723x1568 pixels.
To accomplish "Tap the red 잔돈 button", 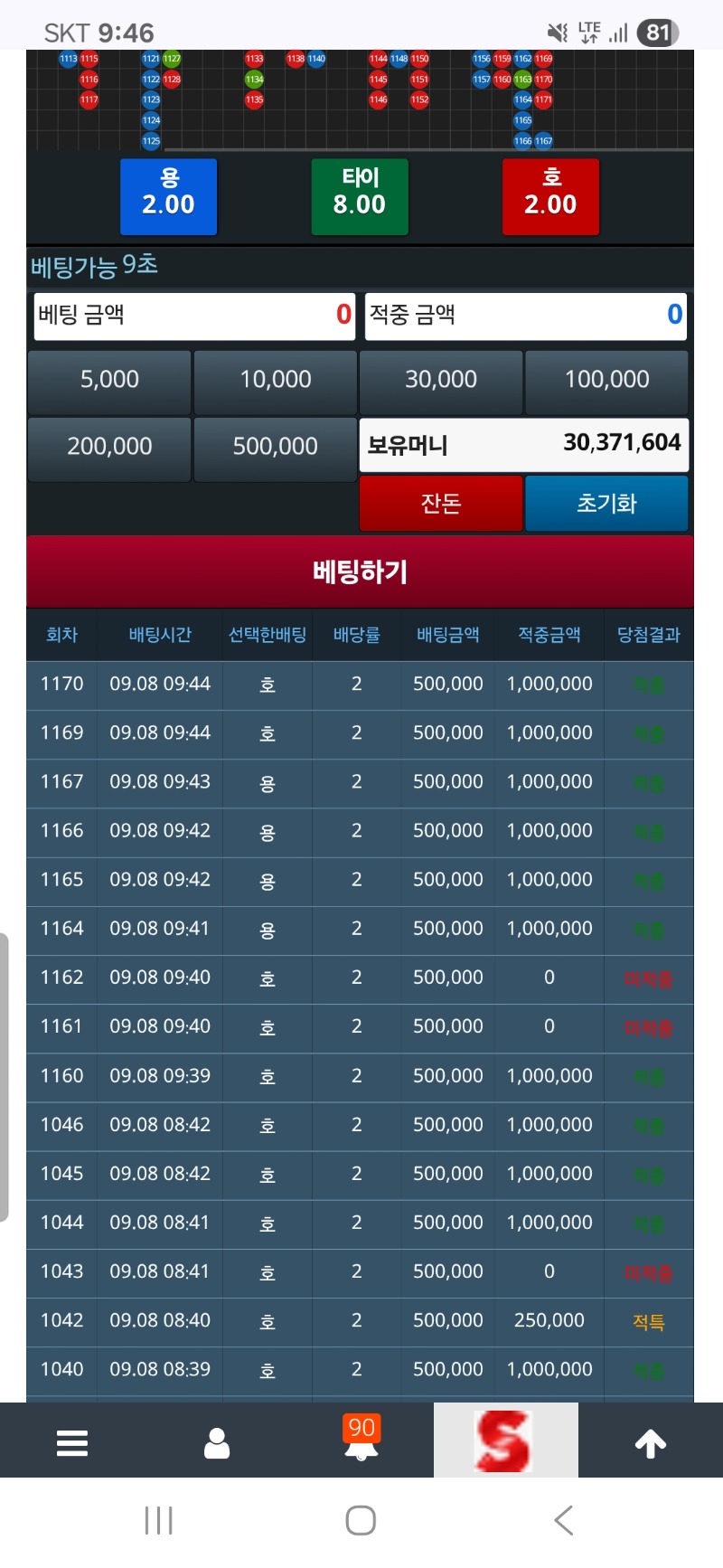I will 441,503.
